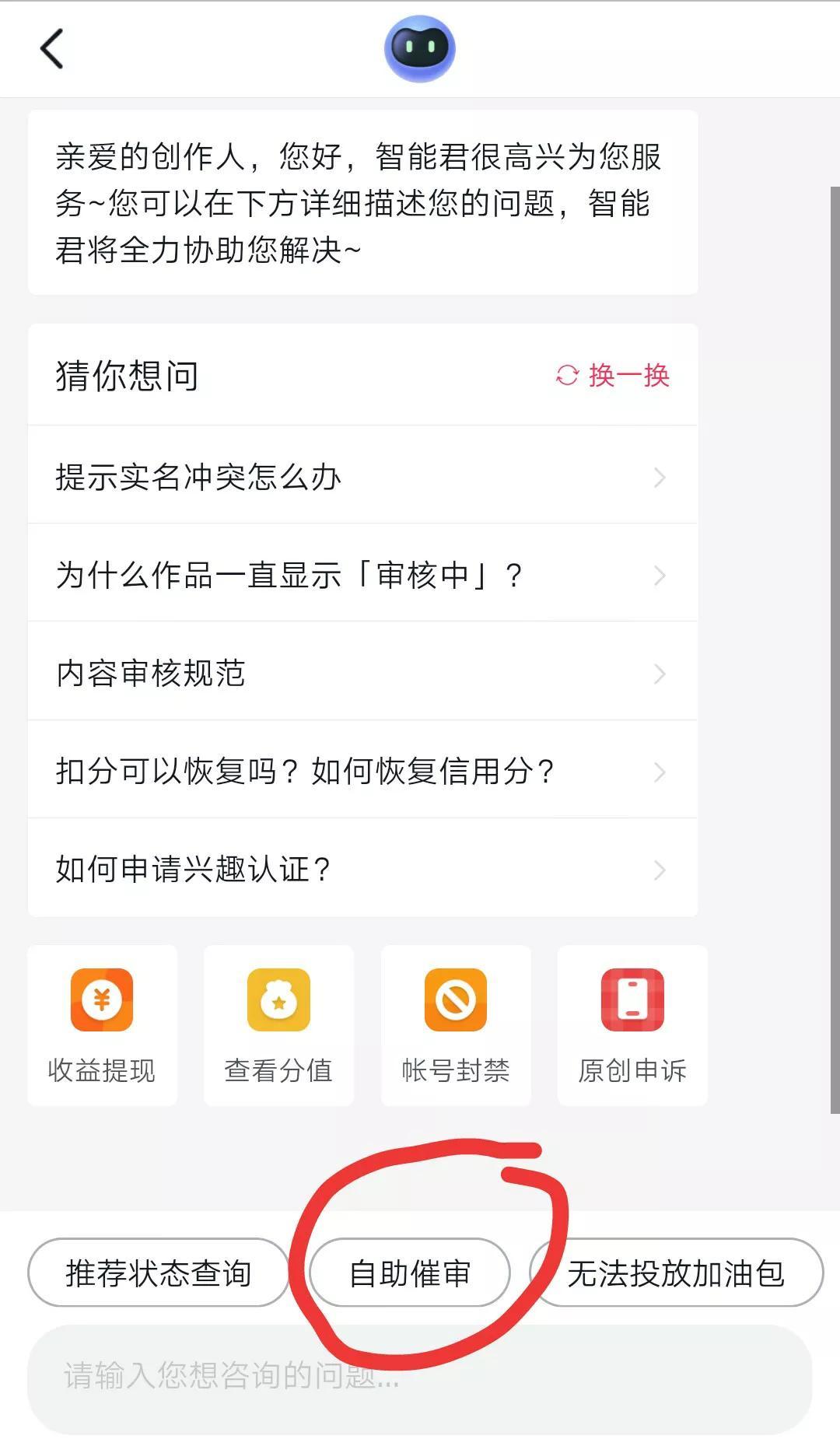This screenshot has width=840, height=1453.
Task: Open 提示实名冲突怎么办 question
Action: coord(362,476)
